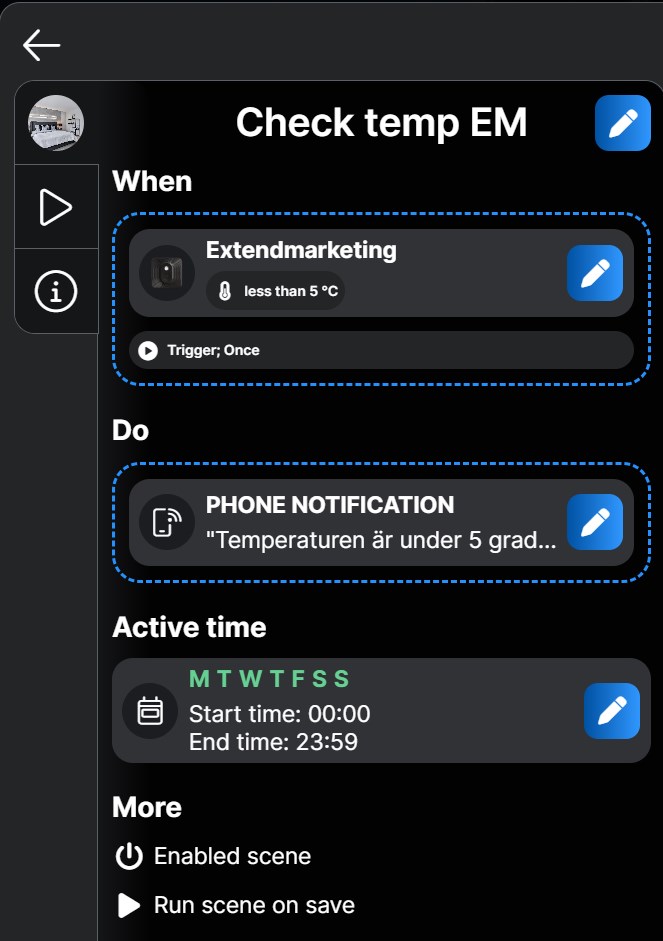Edit the scene name Check temp EM
The width and height of the screenshot is (663, 941).
(622, 123)
